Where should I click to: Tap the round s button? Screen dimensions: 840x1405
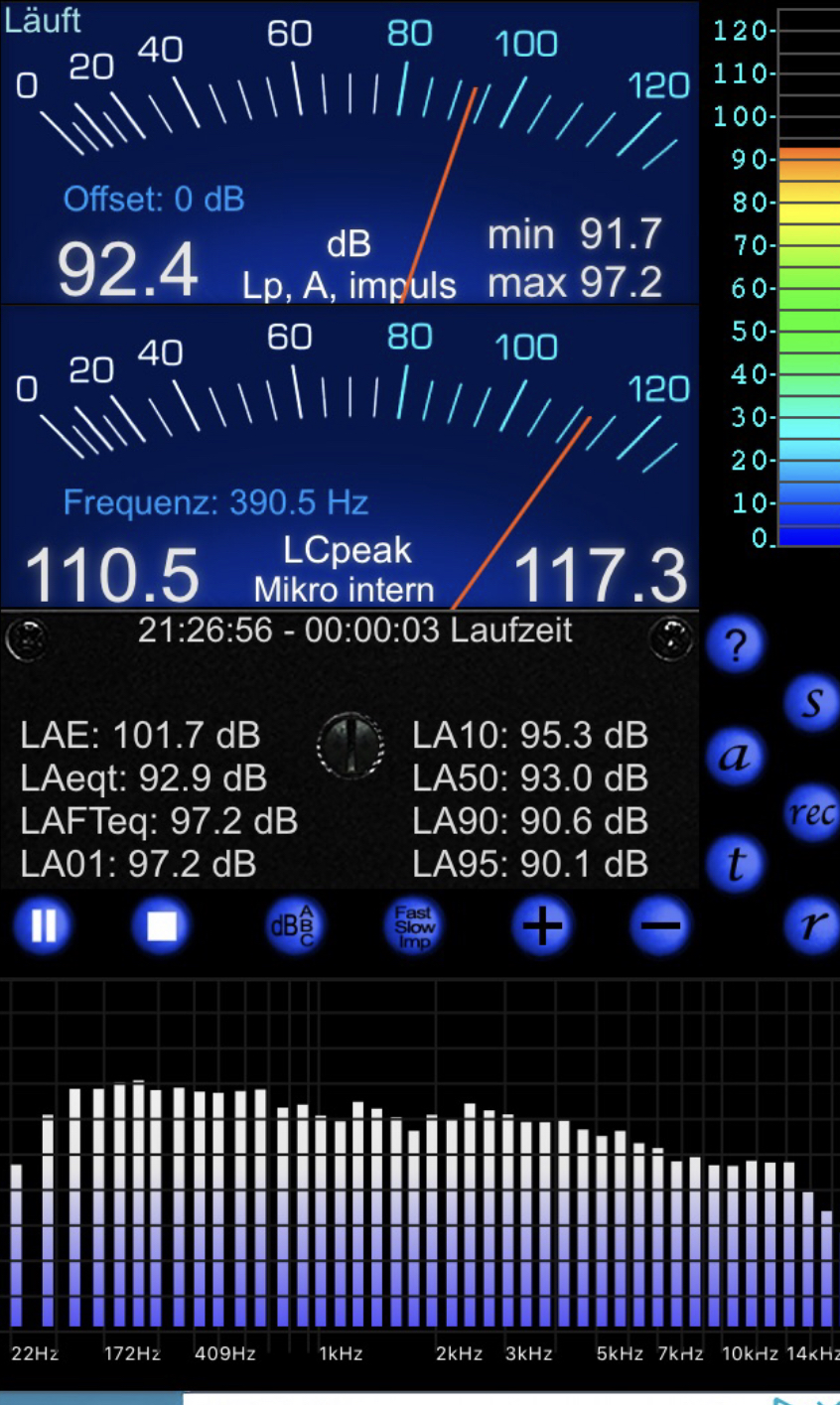pos(811,702)
